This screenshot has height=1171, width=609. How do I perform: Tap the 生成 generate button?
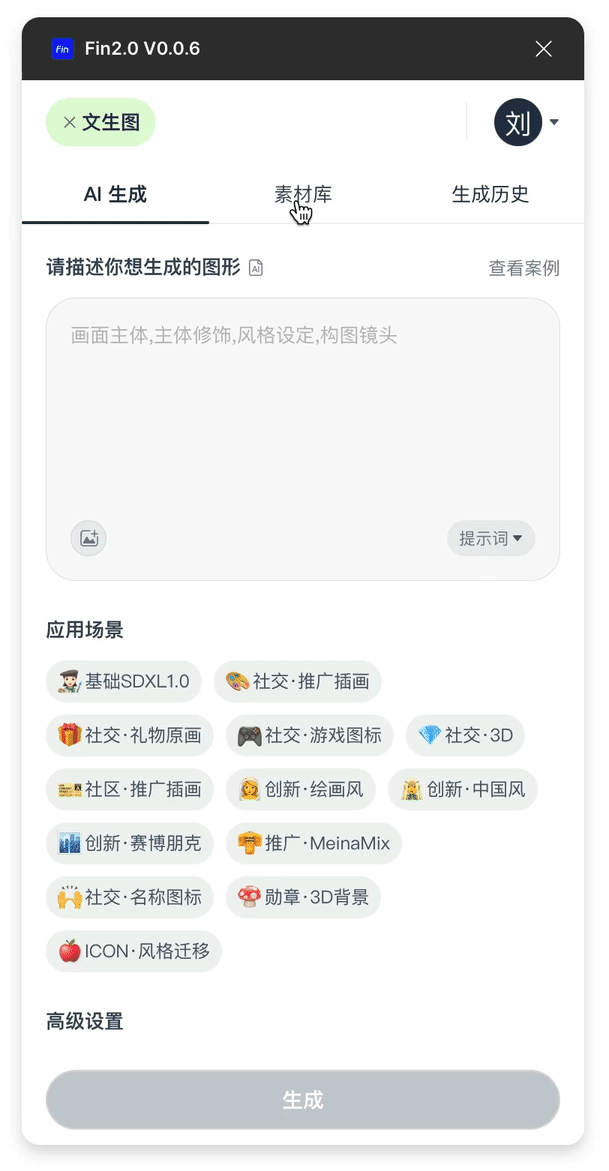click(x=302, y=1100)
